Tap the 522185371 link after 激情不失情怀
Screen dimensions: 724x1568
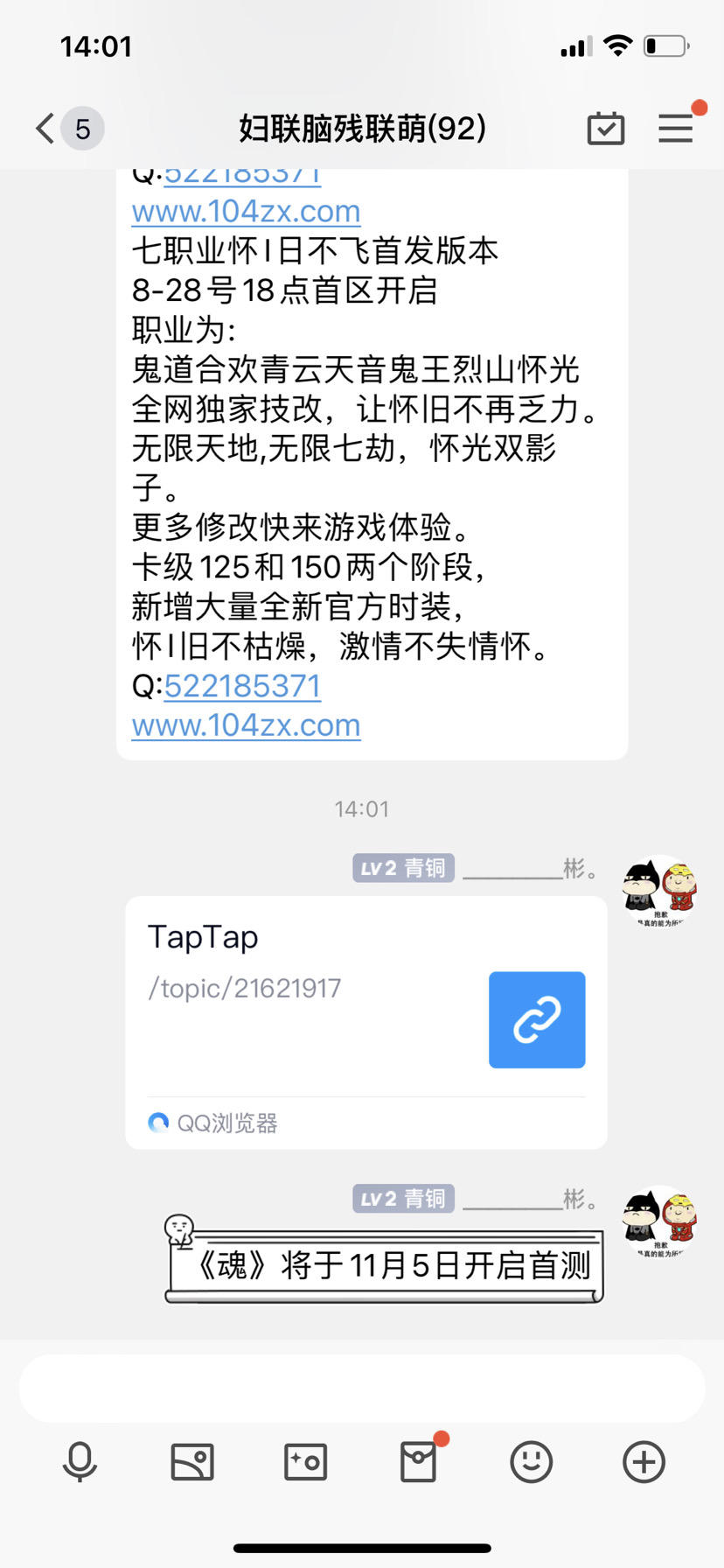[242, 686]
